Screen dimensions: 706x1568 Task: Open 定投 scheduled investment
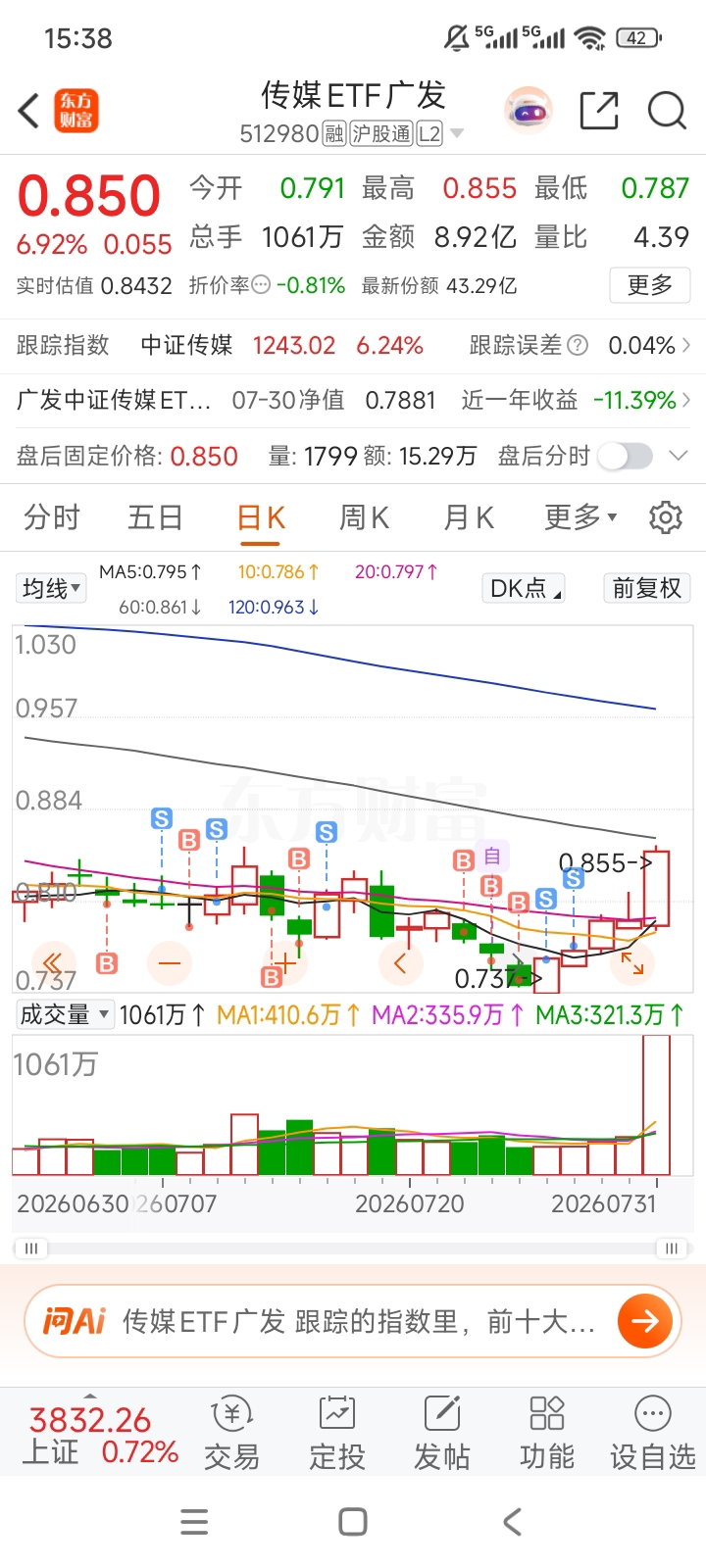tap(337, 1434)
